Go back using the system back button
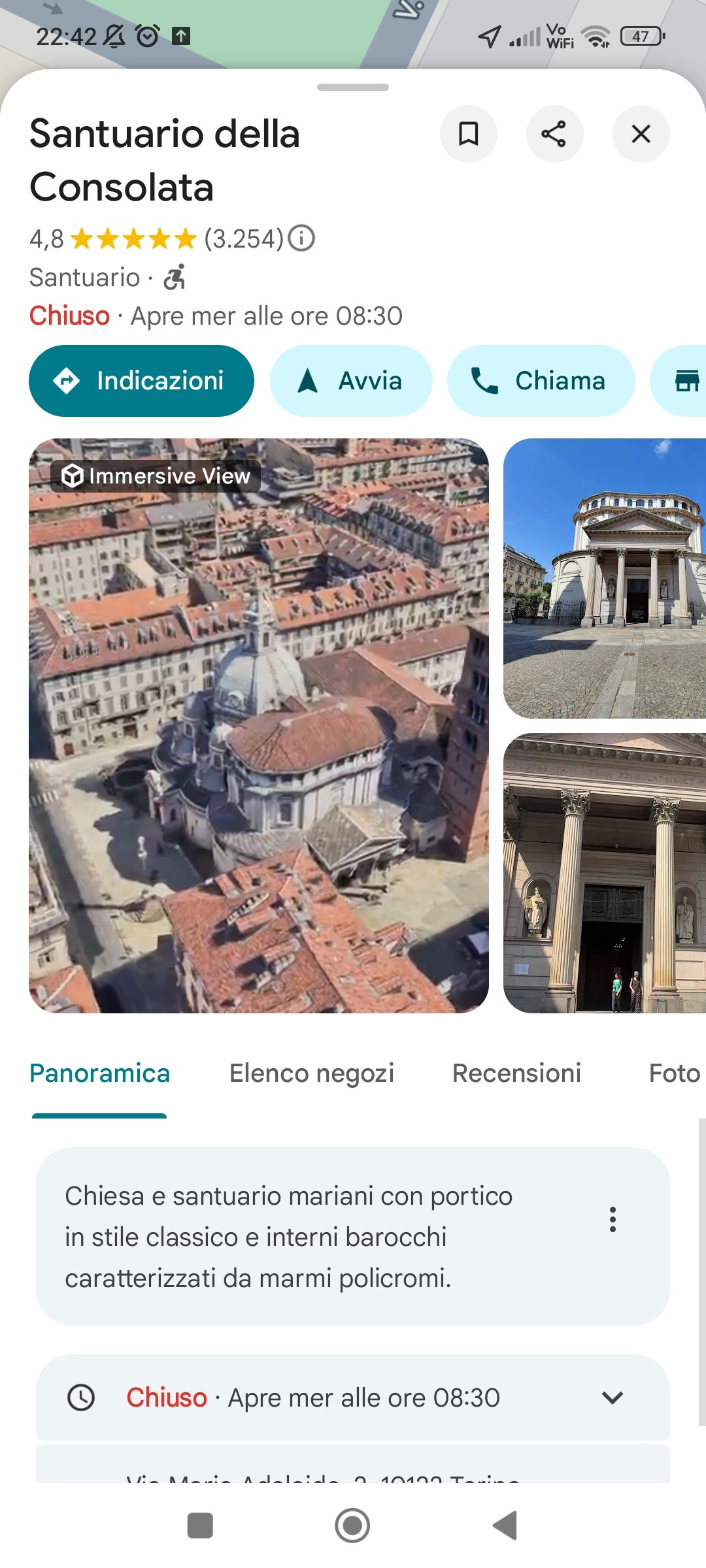The image size is (706, 1568). (x=505, y=1526)
